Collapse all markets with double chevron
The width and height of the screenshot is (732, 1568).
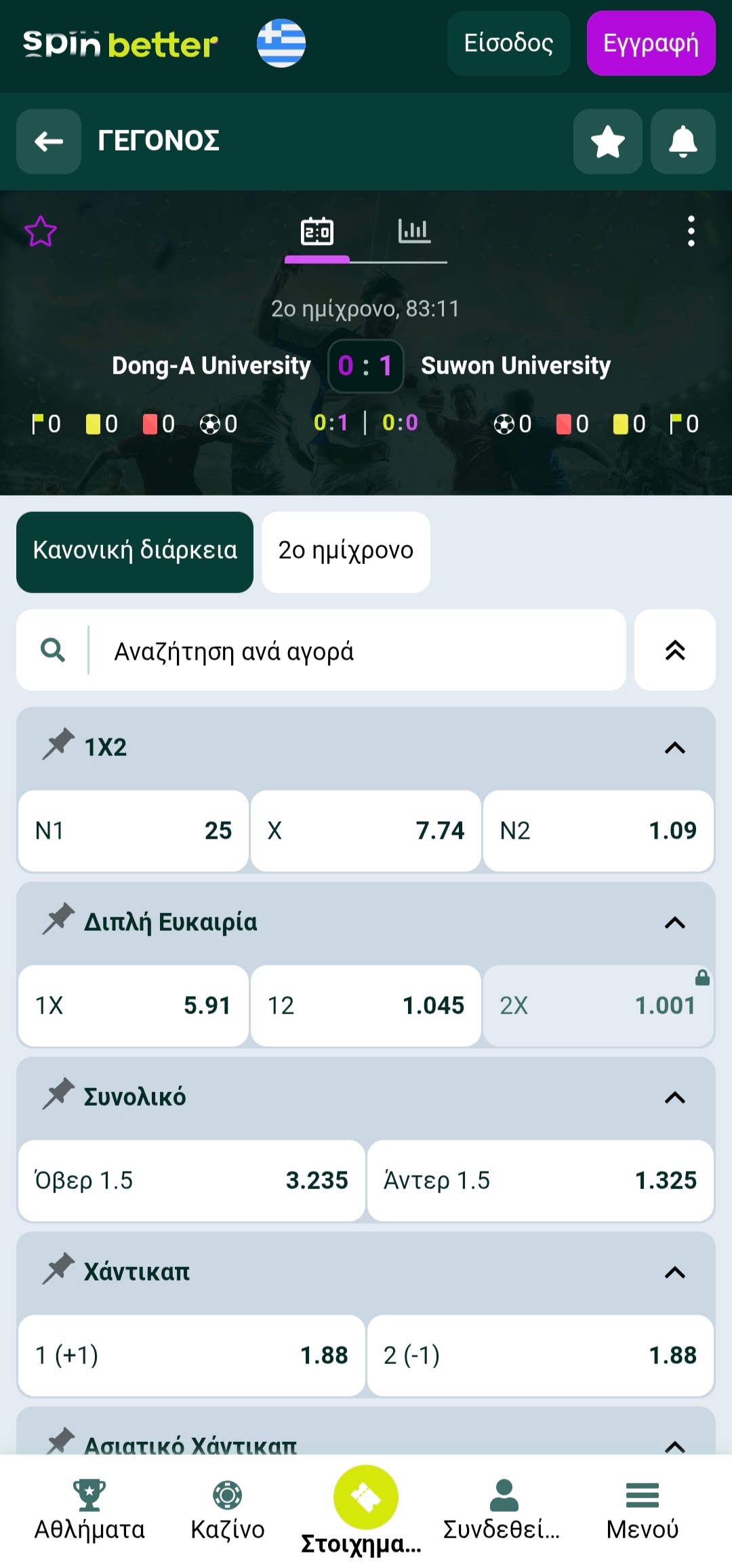(674, 651)
